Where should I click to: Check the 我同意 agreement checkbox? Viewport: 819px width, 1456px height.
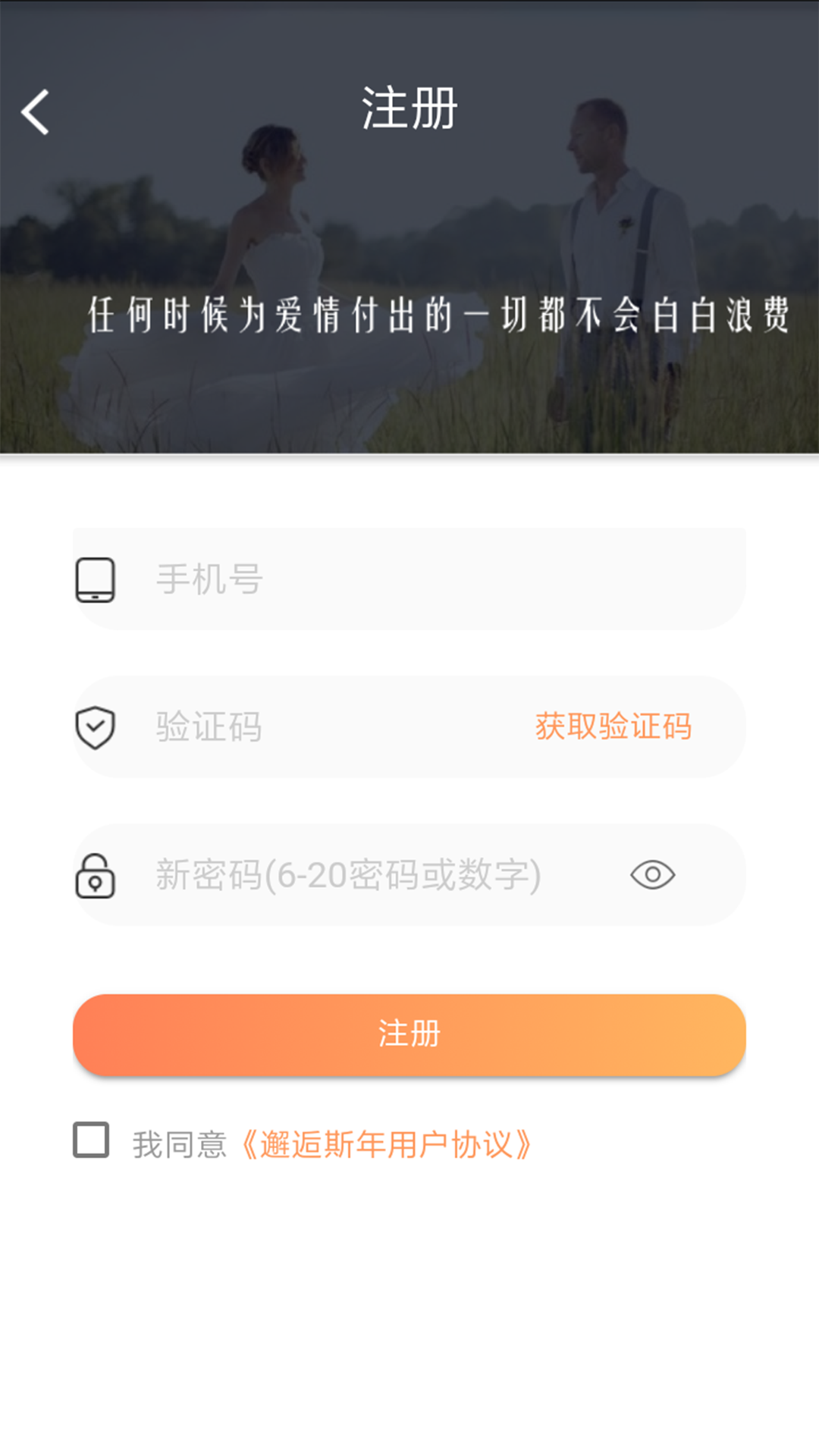pos(91,1140)
